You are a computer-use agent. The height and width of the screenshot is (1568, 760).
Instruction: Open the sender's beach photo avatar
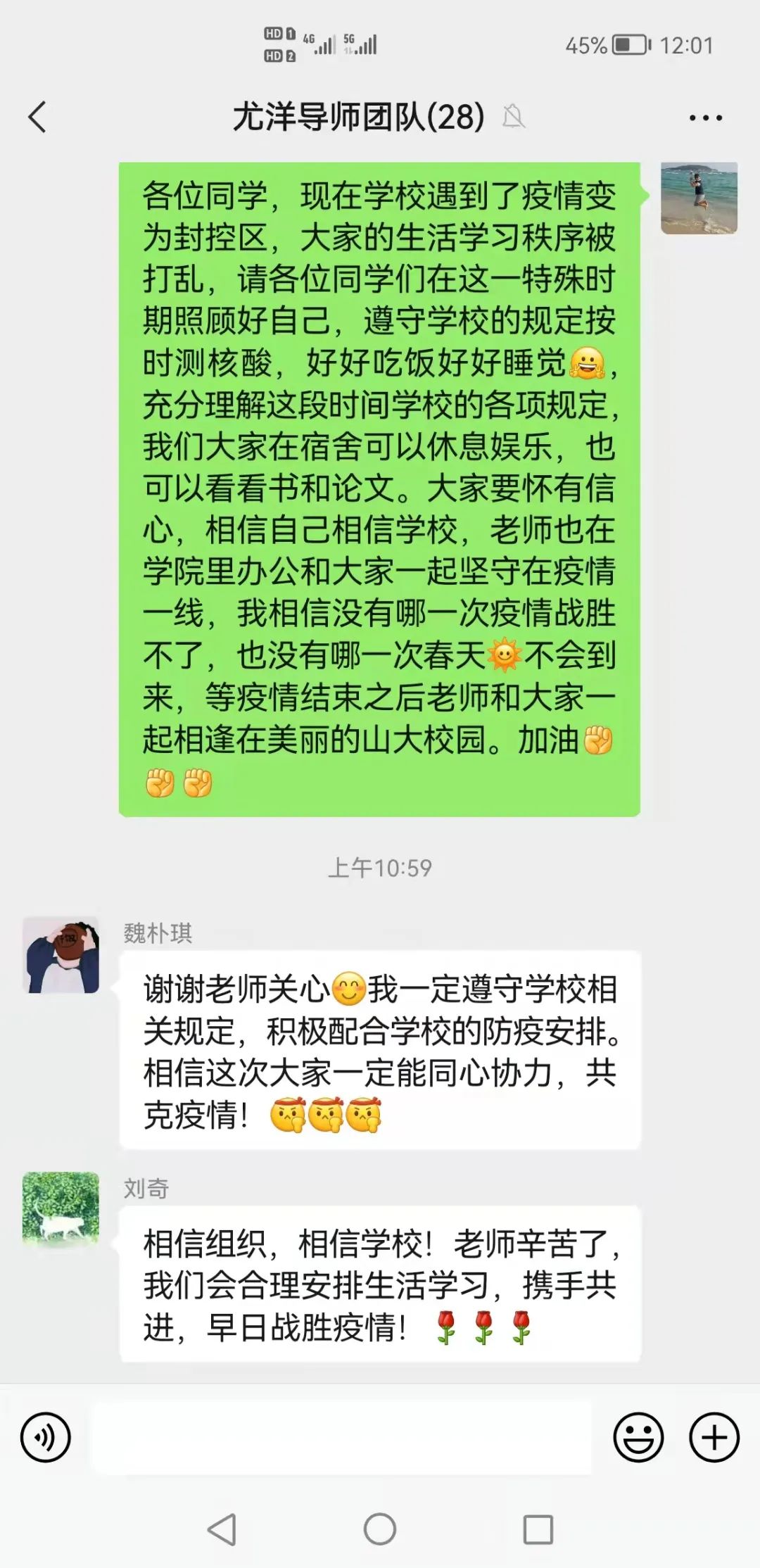(x=699, y=198)
